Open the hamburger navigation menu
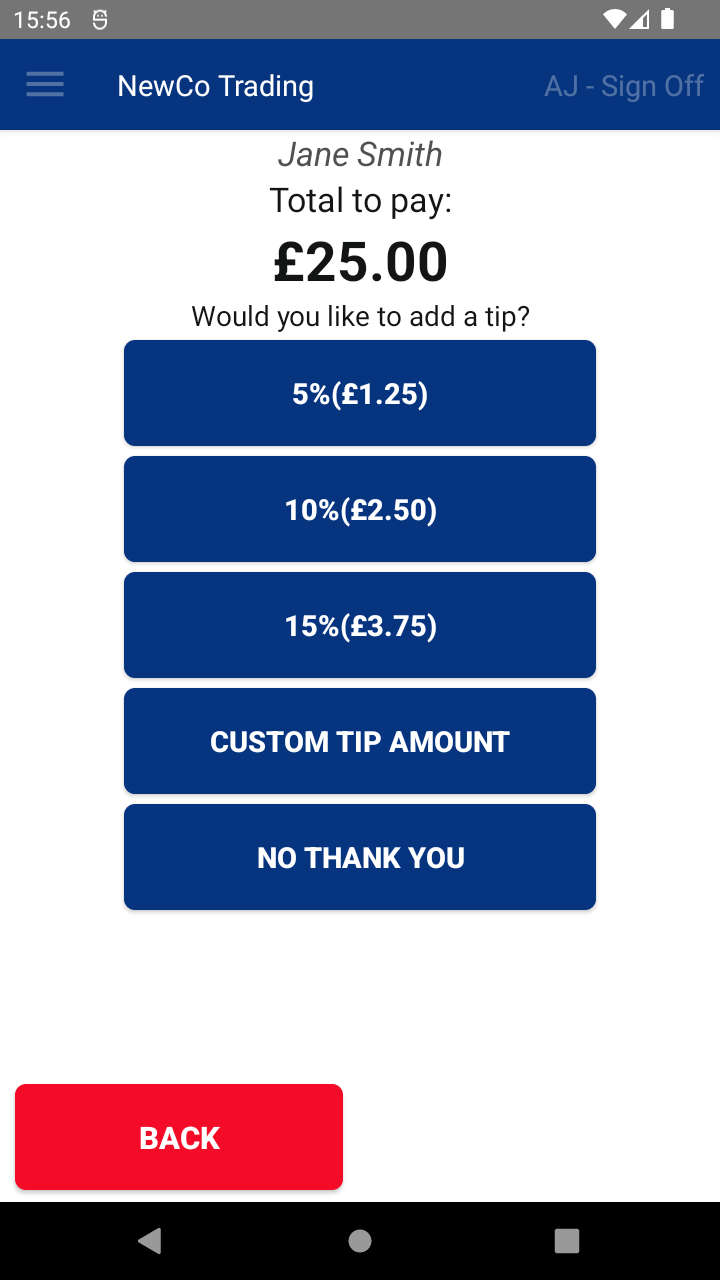The height and width of the screenshot is (1280, 720). 45,85
